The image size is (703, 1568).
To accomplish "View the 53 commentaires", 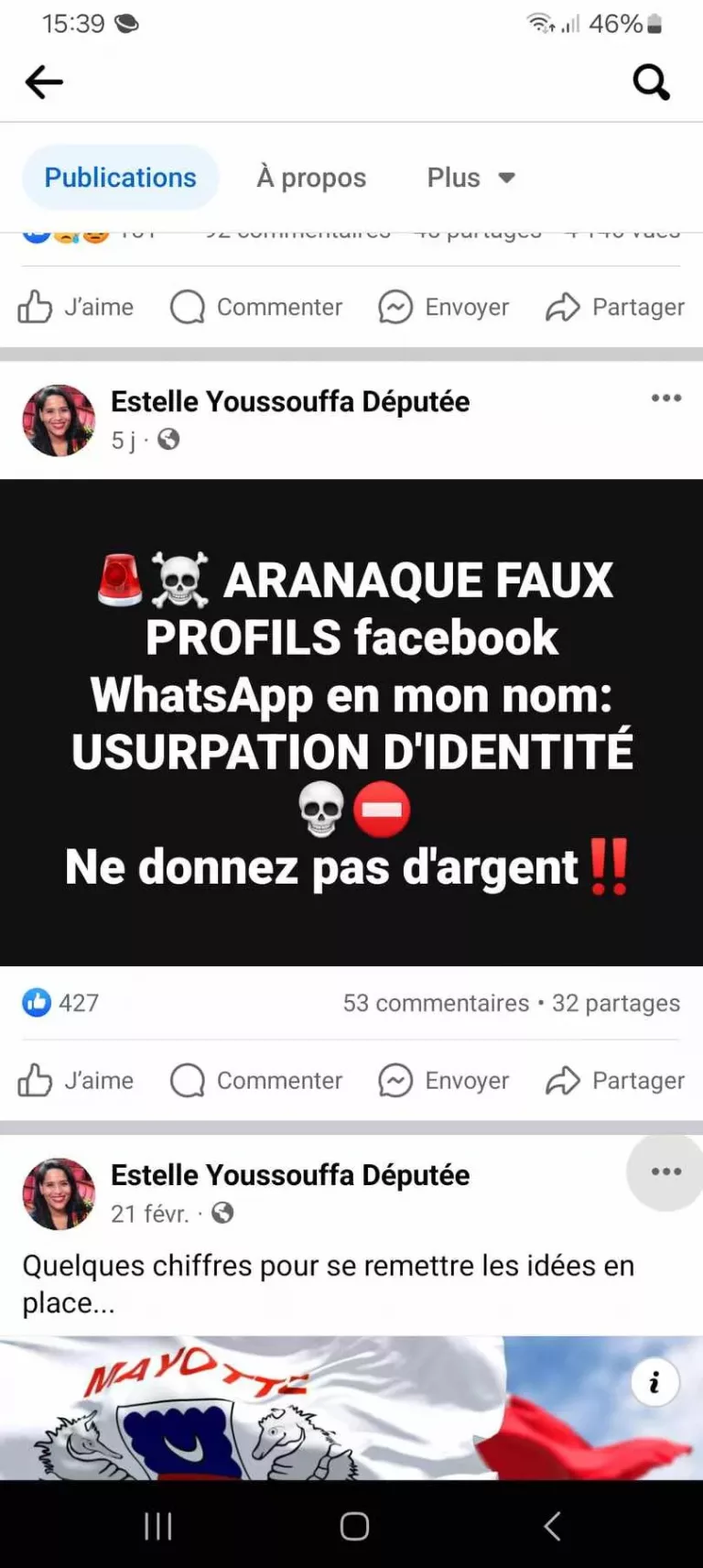I will [436, 1004].
